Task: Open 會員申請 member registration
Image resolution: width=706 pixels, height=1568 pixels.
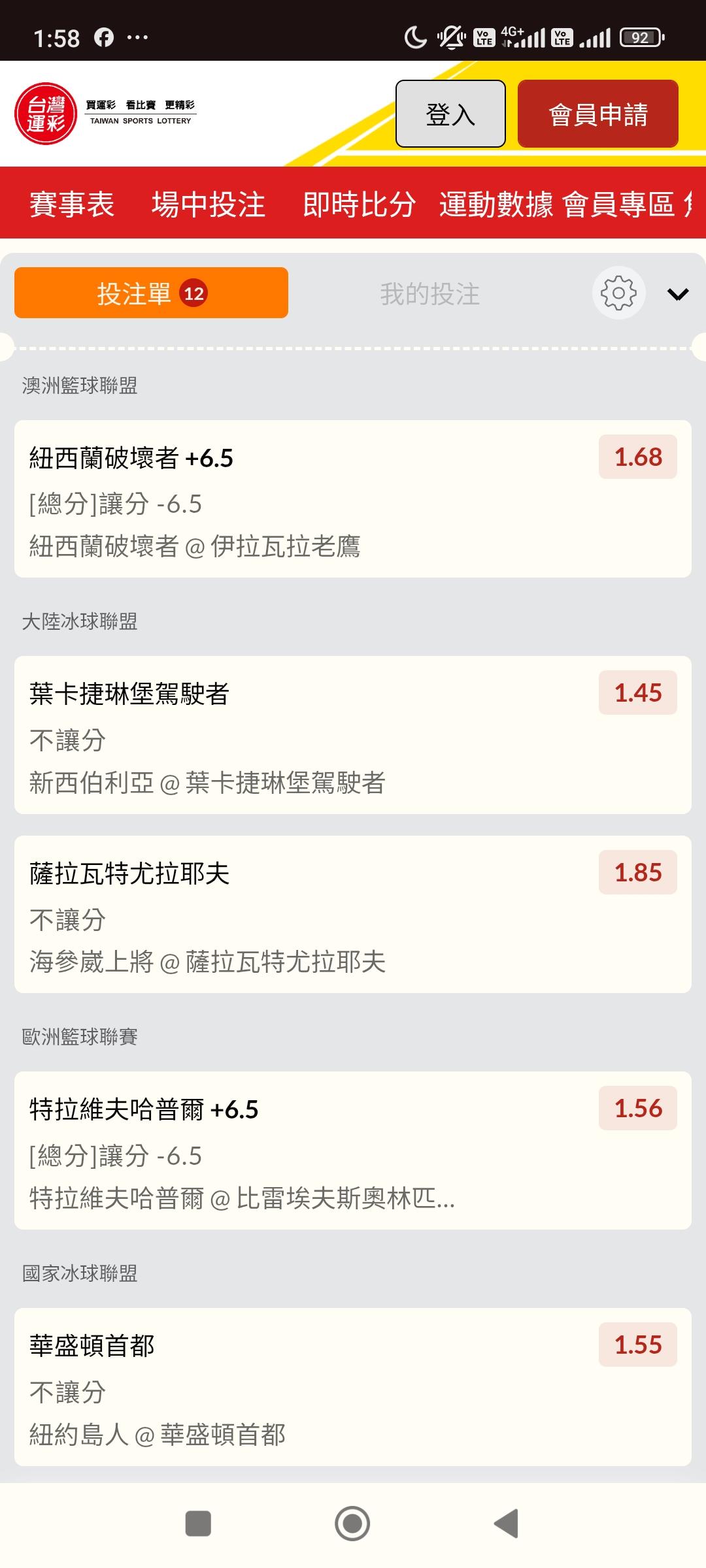Action: click(x=597, y=114)
